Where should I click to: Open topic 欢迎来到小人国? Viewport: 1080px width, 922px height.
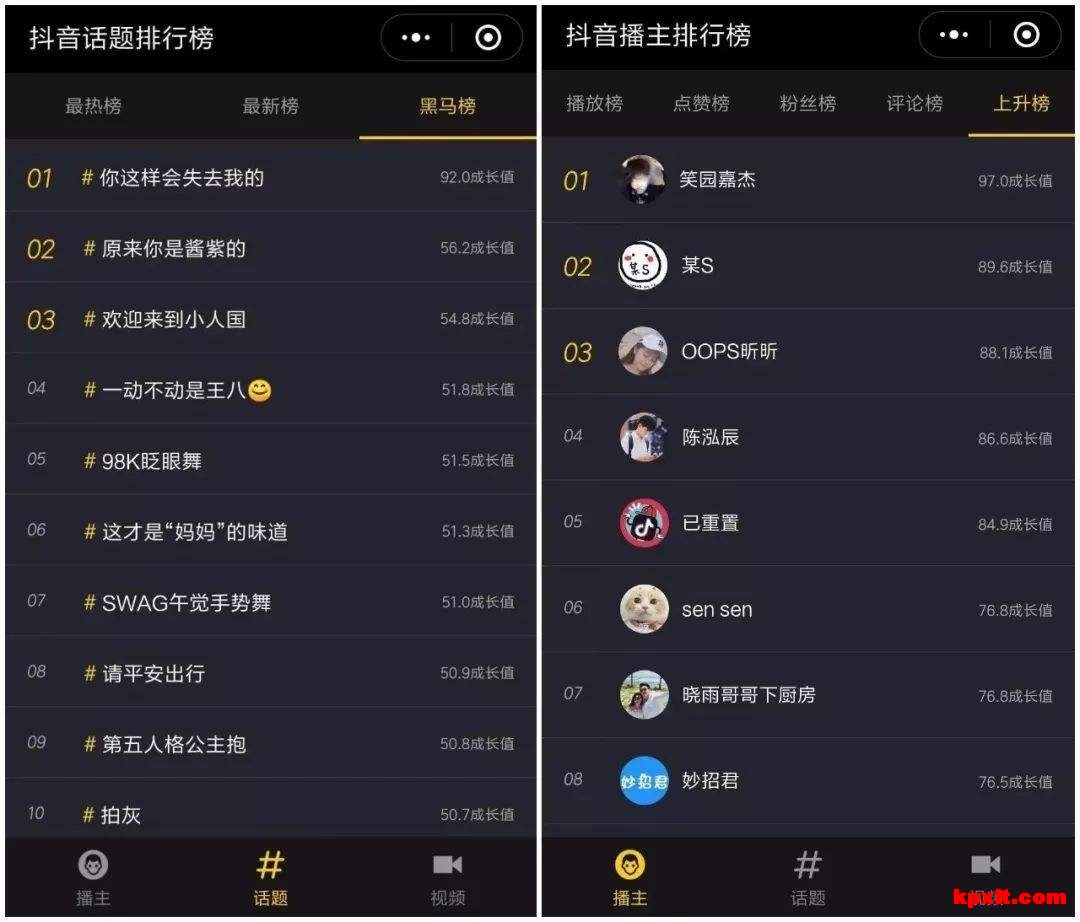[173, 320]
